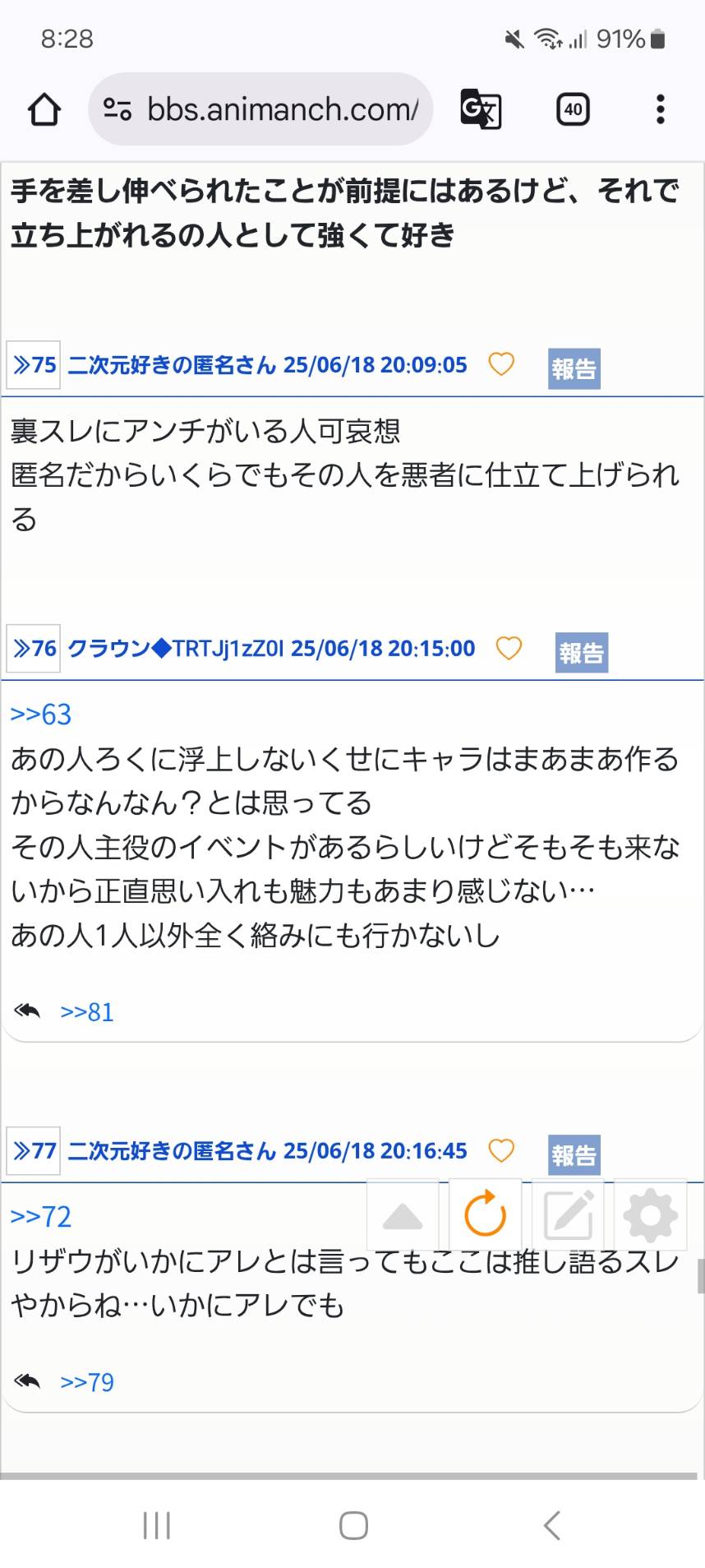This screenshot has height=1568, width=705.
Task: Open the tab switcher showing 40
Action: [574, 109]
